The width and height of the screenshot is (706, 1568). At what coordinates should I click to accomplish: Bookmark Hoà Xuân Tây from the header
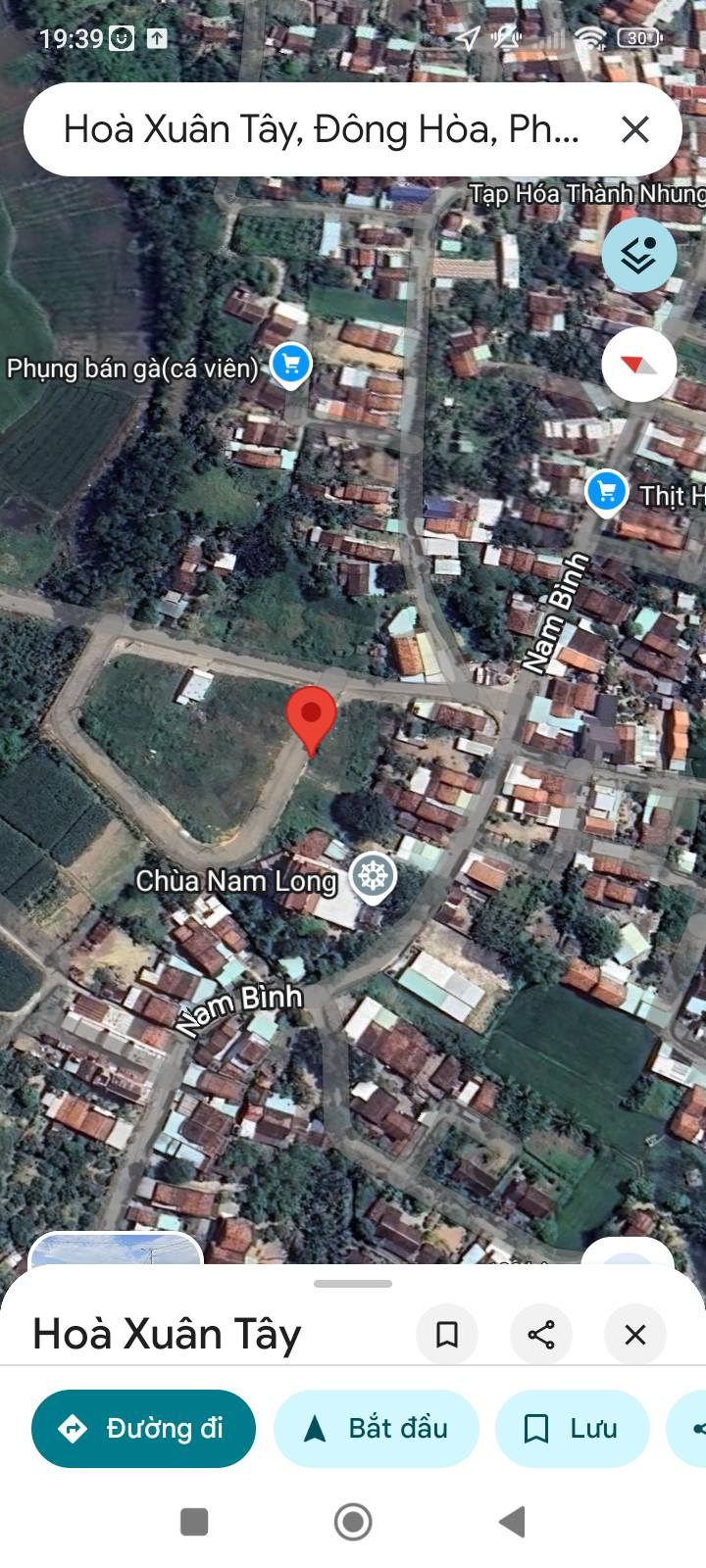tap(447, 1334)
